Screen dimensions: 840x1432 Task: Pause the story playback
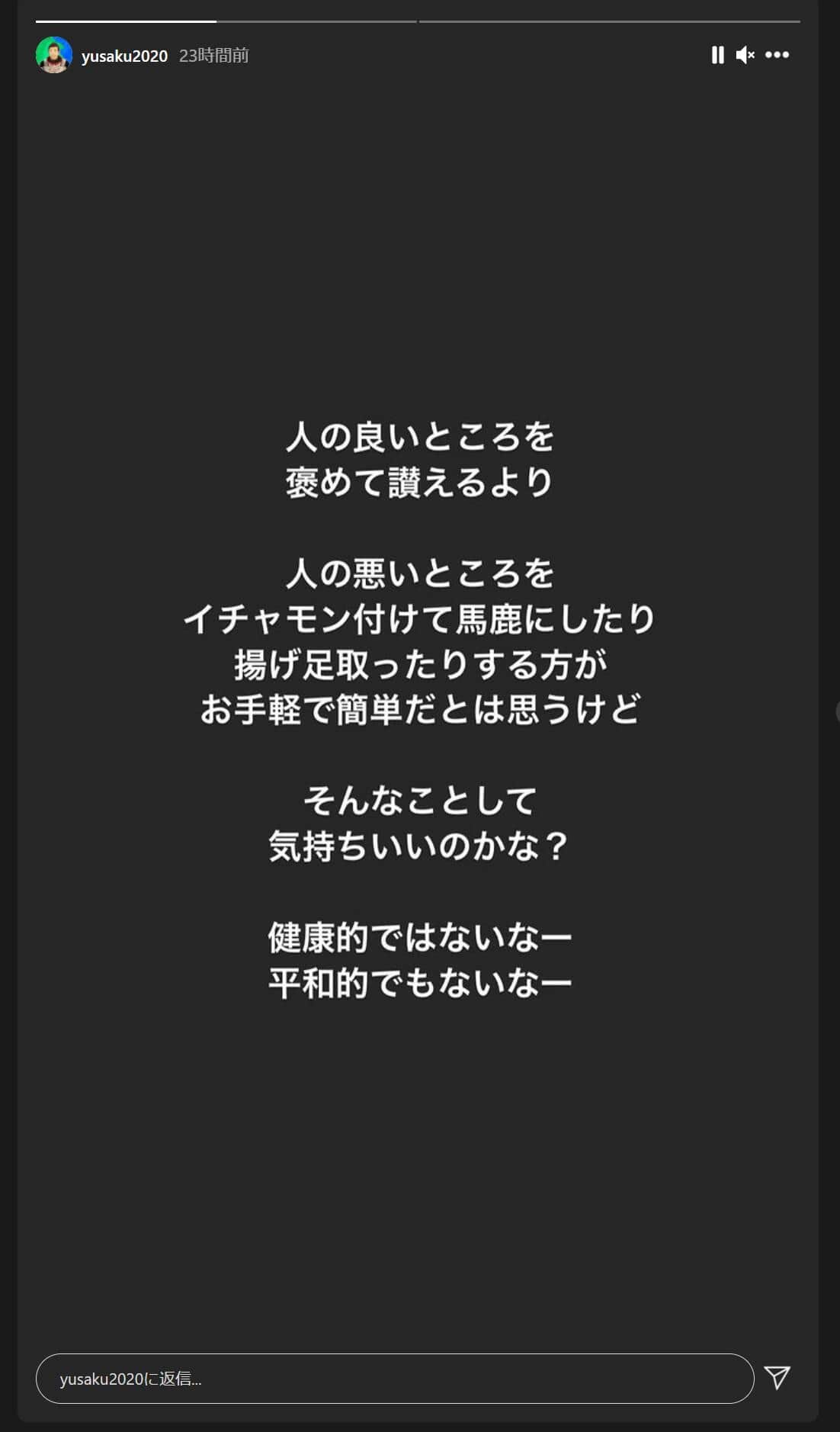[x=717, y=55]
